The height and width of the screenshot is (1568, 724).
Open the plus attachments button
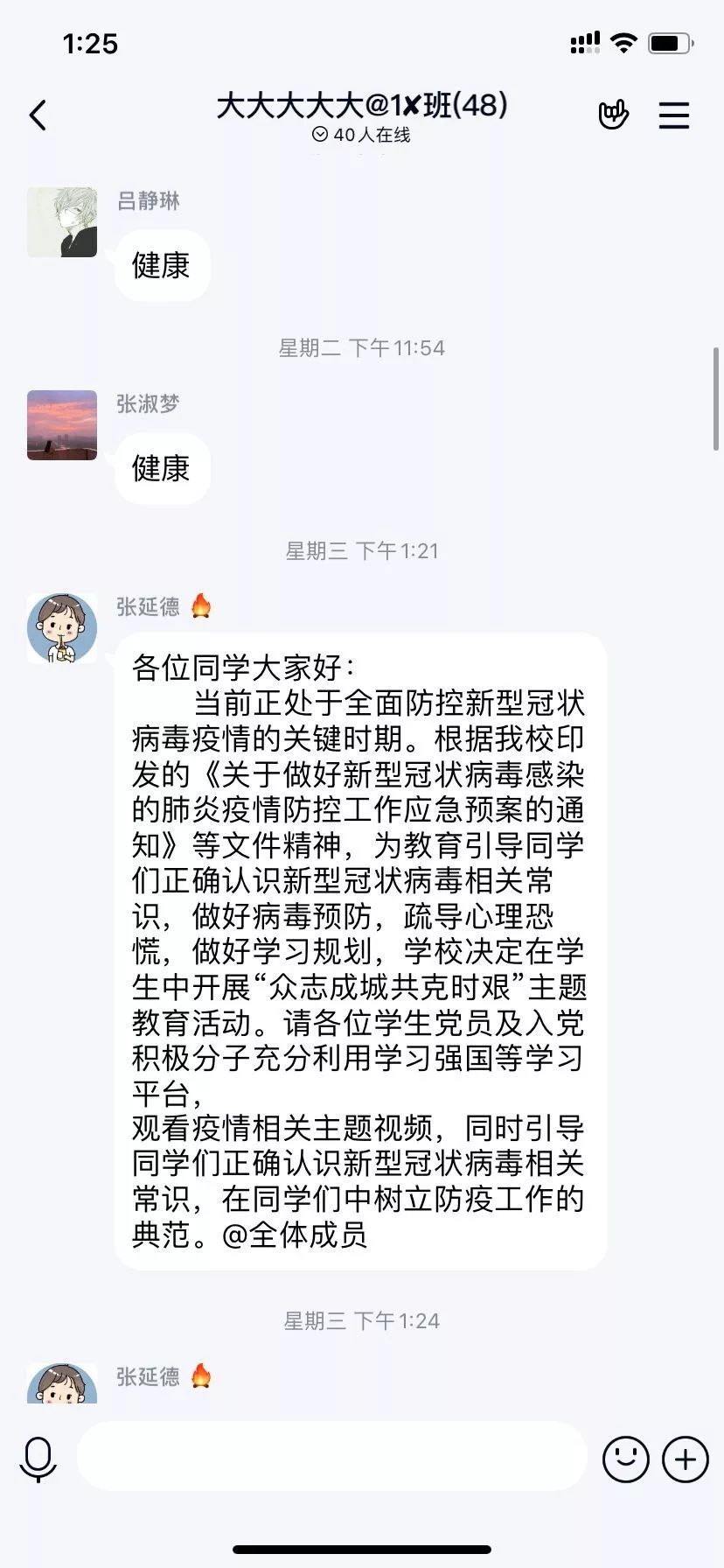(686, 1459)
